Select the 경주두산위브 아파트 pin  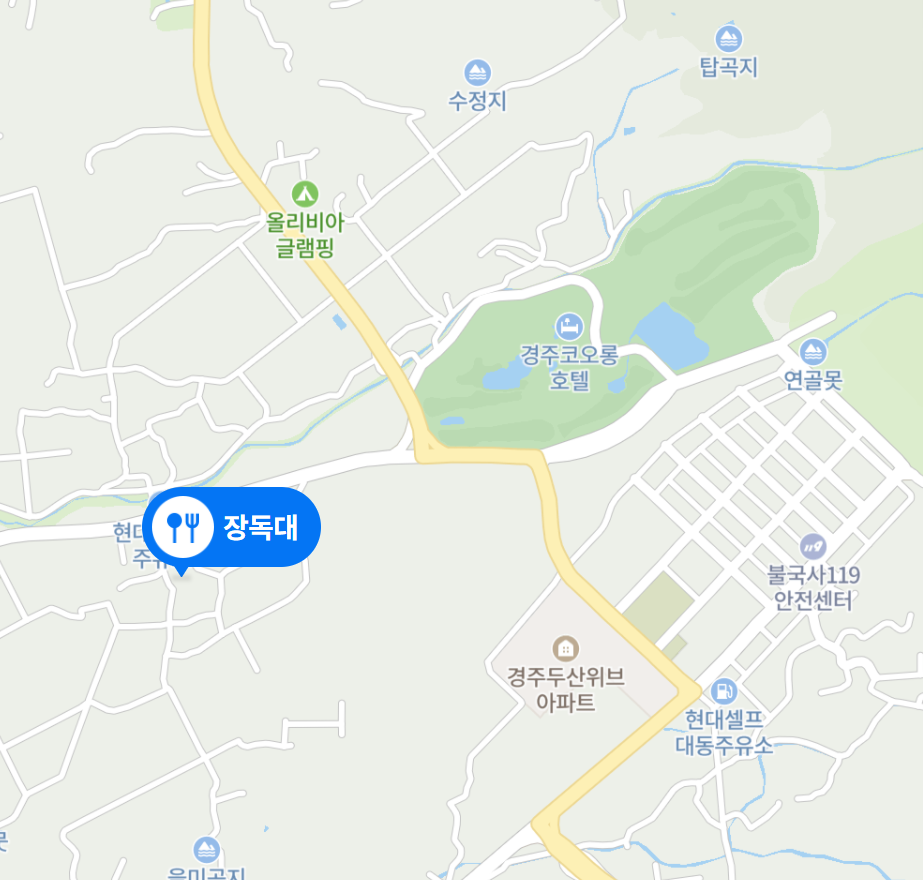point(565,647)
